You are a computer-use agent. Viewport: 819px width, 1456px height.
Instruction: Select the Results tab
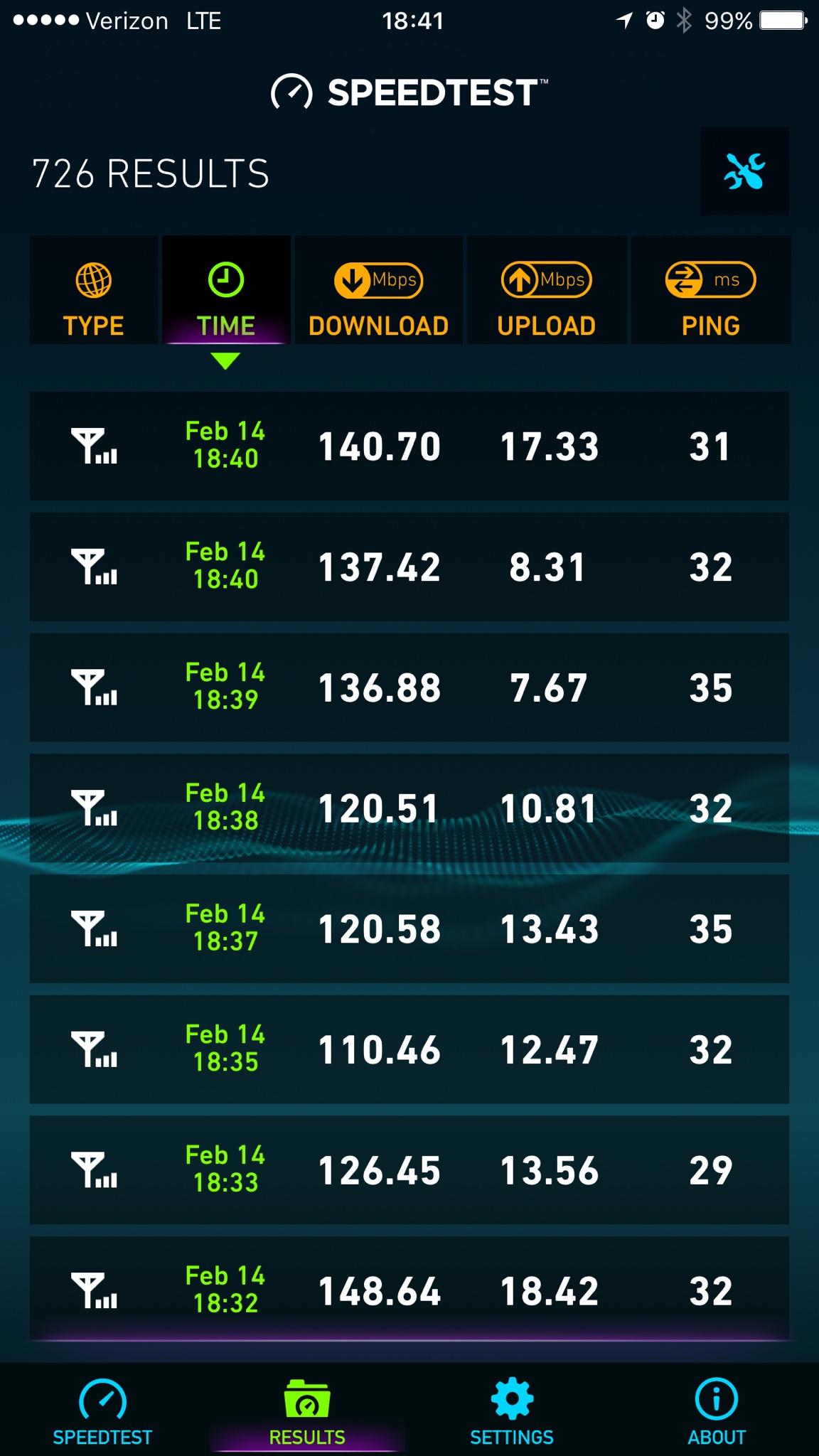coord(307,1410)
